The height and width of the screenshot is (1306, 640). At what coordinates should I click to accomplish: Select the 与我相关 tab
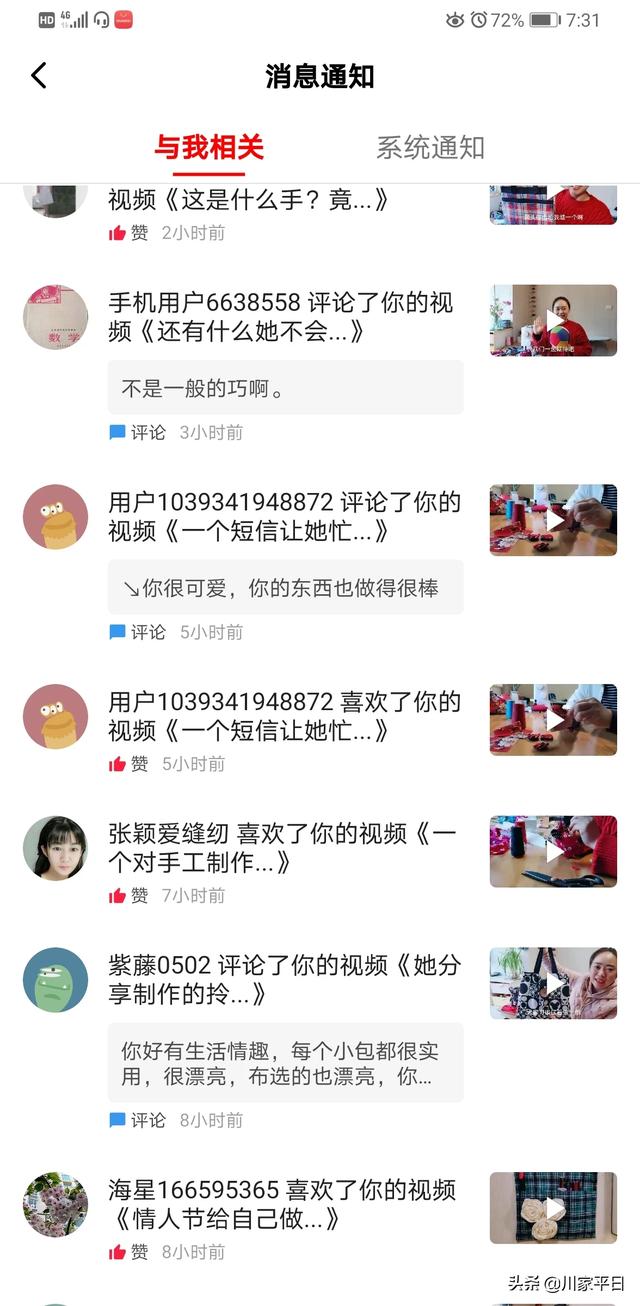pos(208,148)
